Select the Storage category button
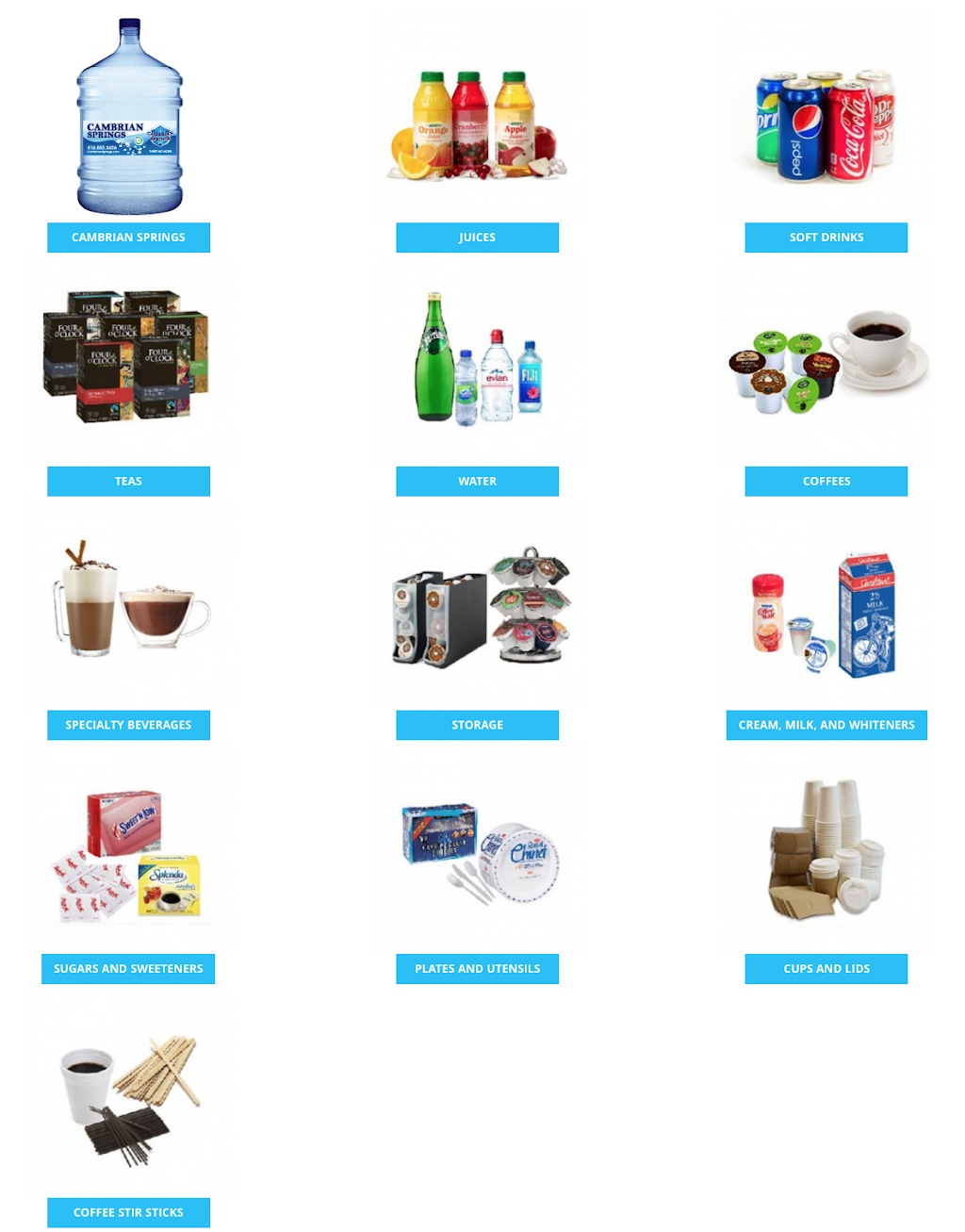Image resolution: width=965 pixels, height=1232 pixels. click(x=477, y=725)
